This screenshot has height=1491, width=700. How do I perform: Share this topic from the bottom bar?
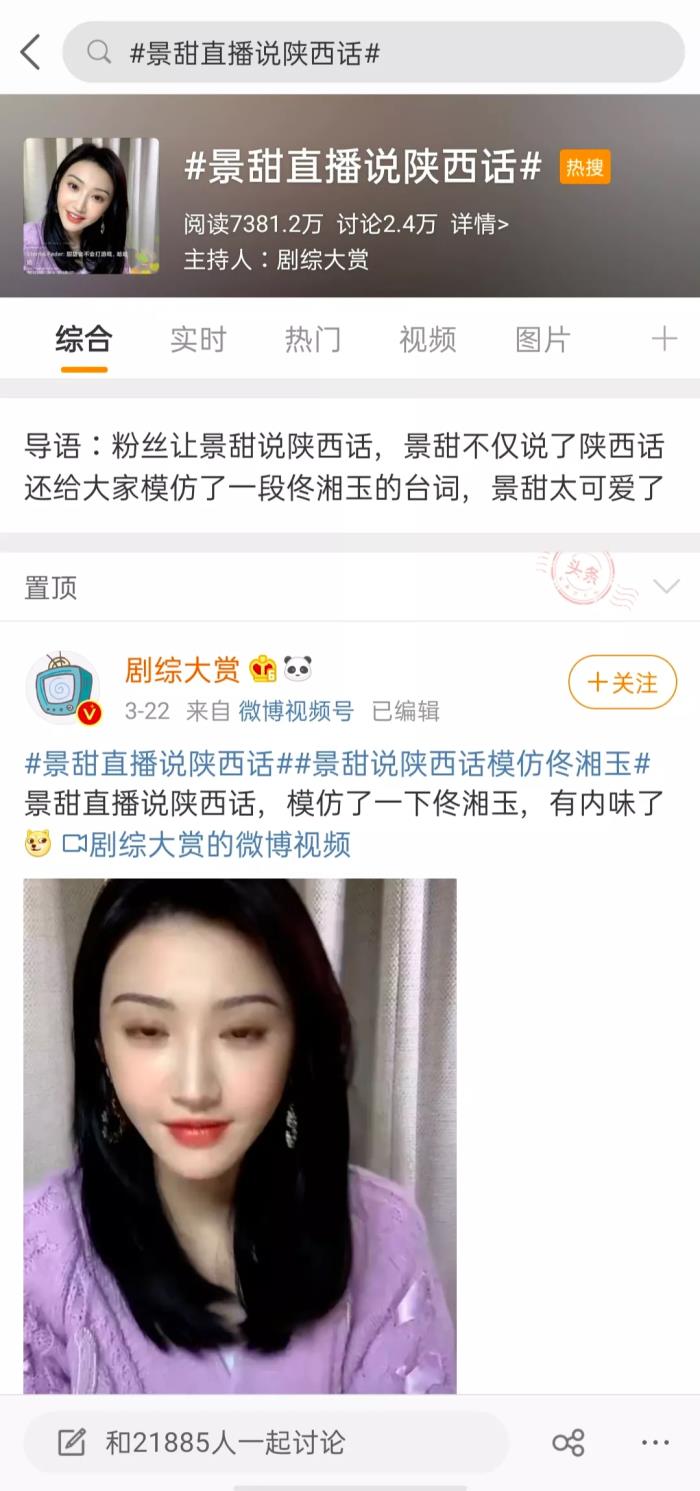pos(568,1443)
